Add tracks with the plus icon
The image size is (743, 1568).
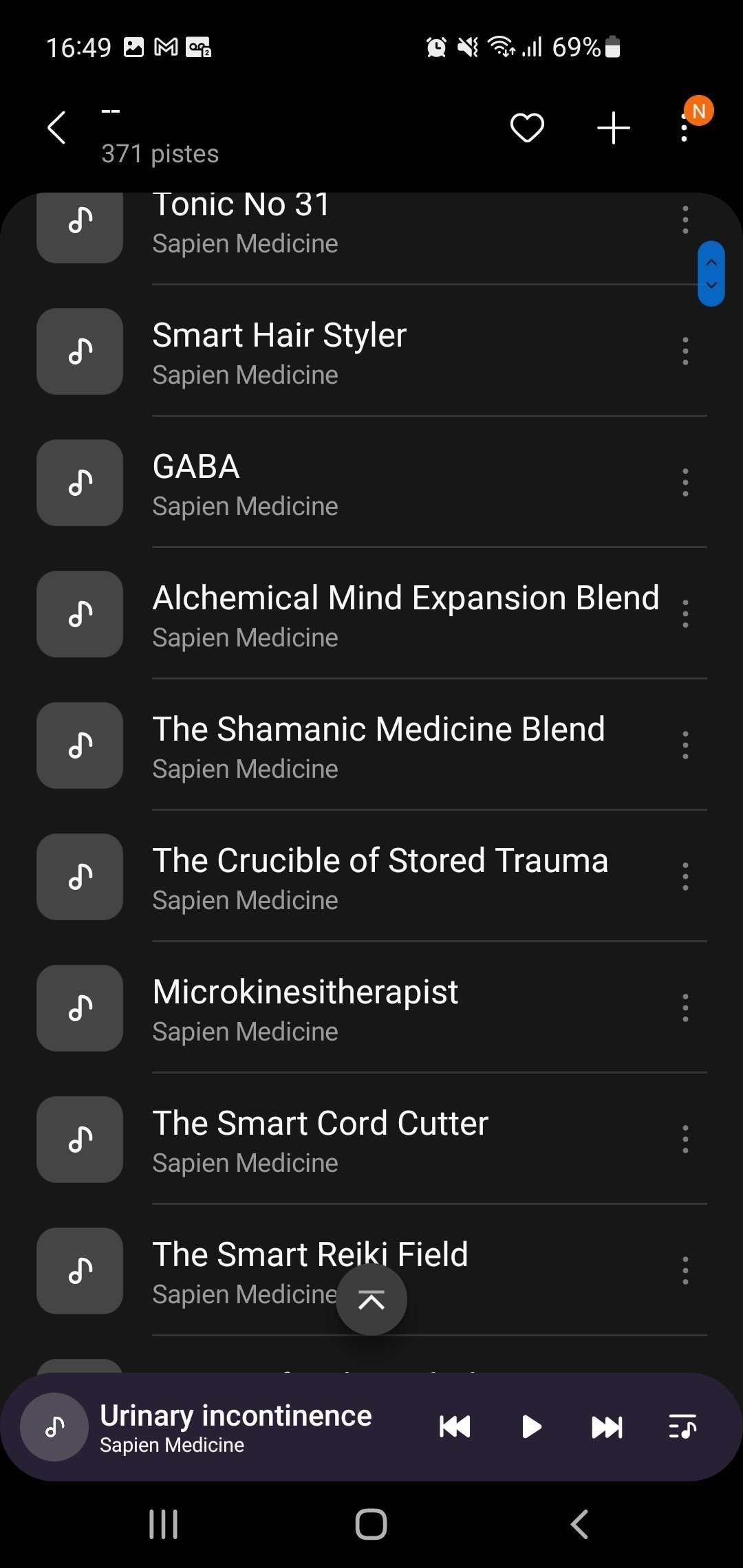pyautogui.click(x=613, y=128)
